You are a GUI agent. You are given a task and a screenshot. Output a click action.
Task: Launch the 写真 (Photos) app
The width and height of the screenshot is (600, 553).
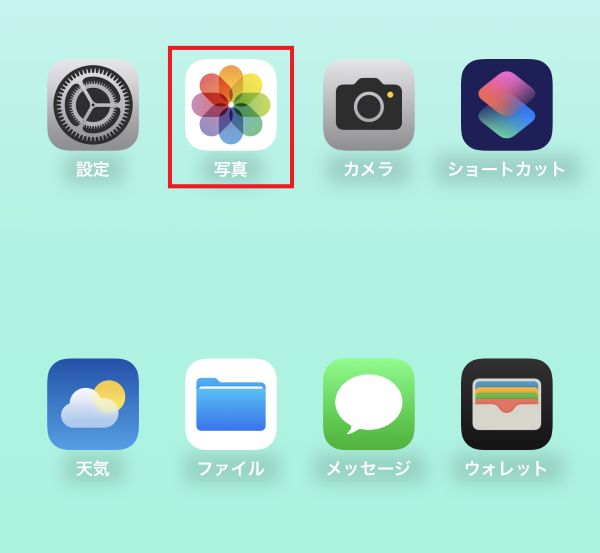pyautogui.click(x=231, y=105)
